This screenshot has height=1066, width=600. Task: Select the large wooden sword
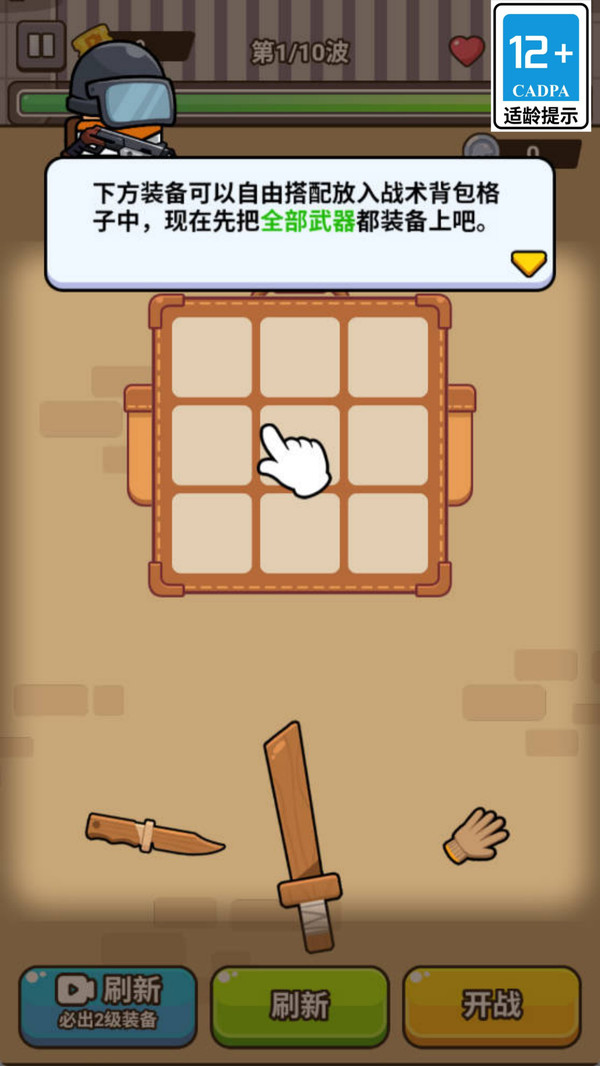click(302, 836)
